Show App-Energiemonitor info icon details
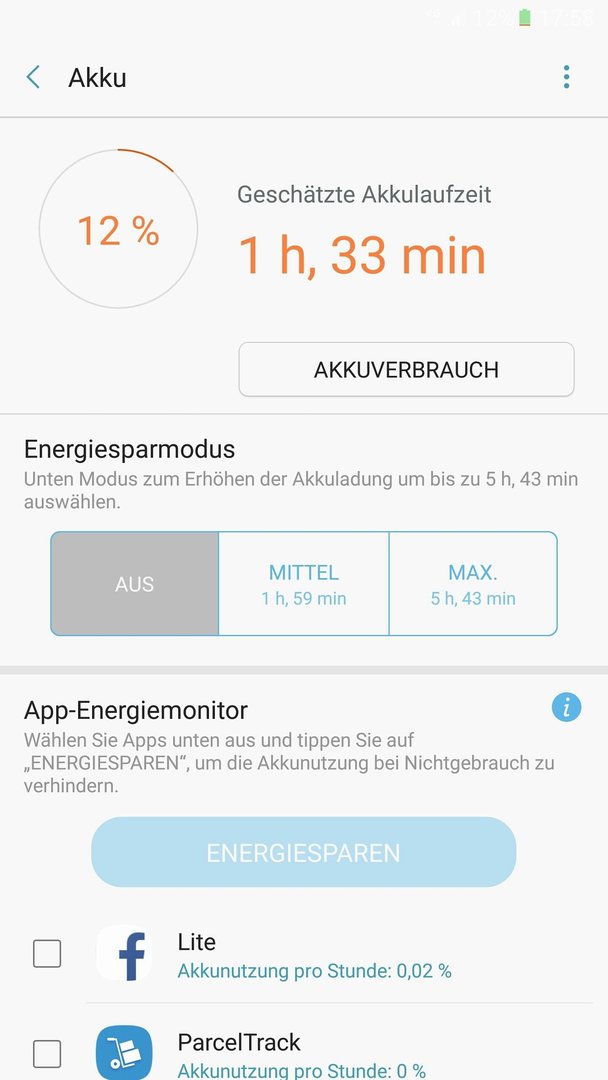Image resolution: width=608 pixels, height=1080 pixels. tap(566, 707)
